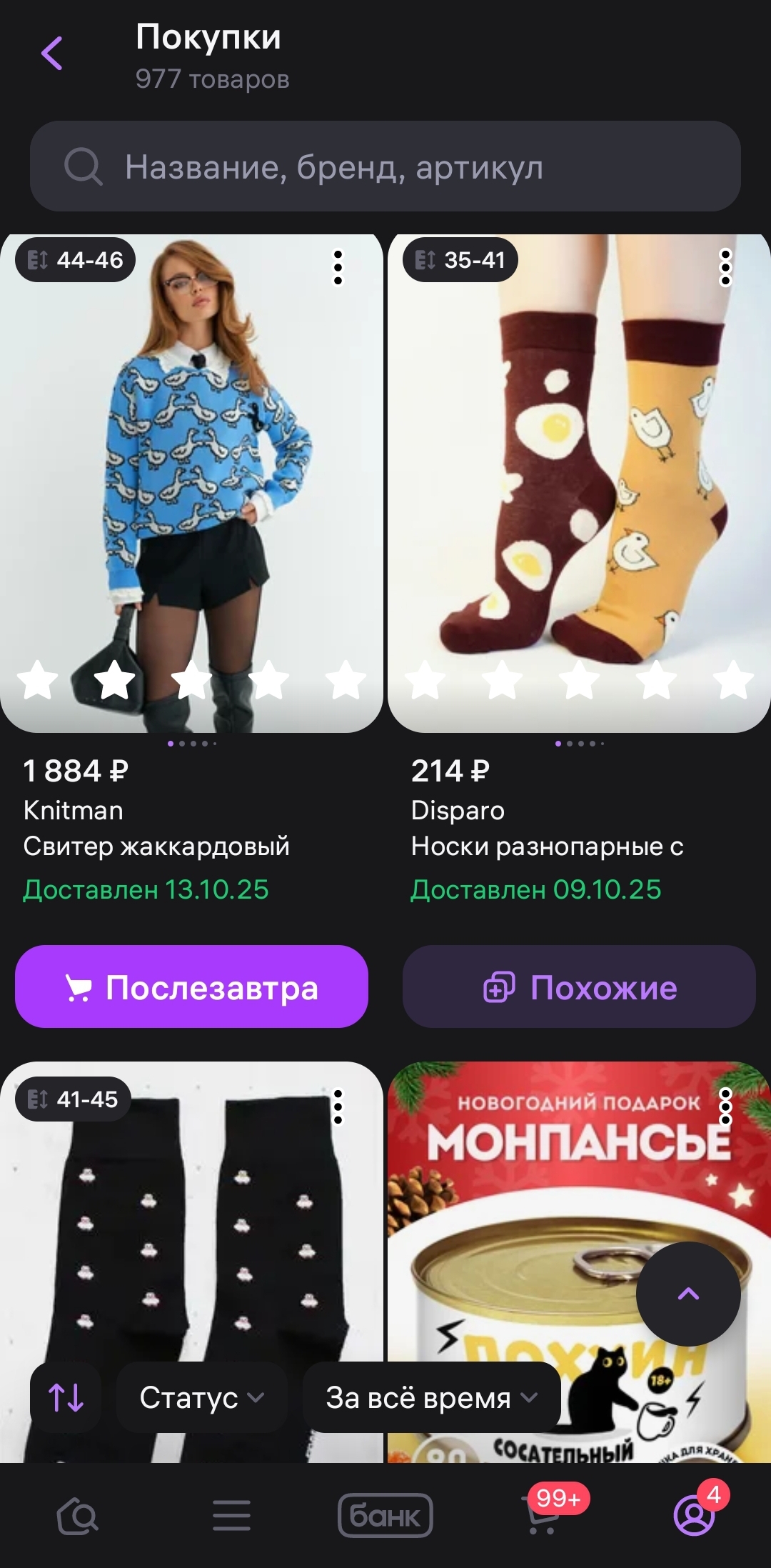Open the black socks size 41-45 card
Image resolution: width=771 pixels, height=1568 pixels.
pos(191,1229)
